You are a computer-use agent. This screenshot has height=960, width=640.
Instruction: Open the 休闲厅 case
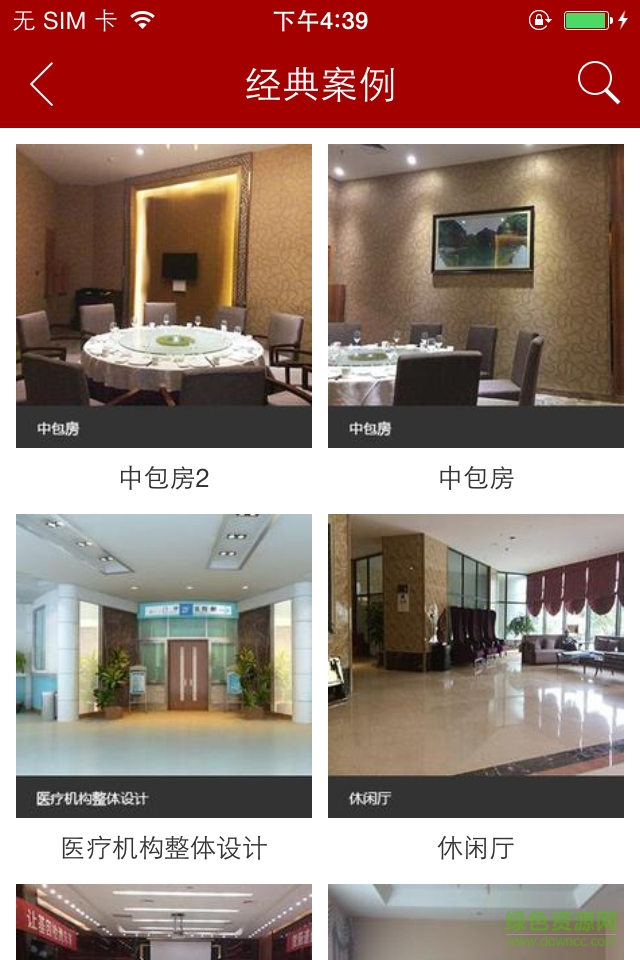tap(476, 666)
